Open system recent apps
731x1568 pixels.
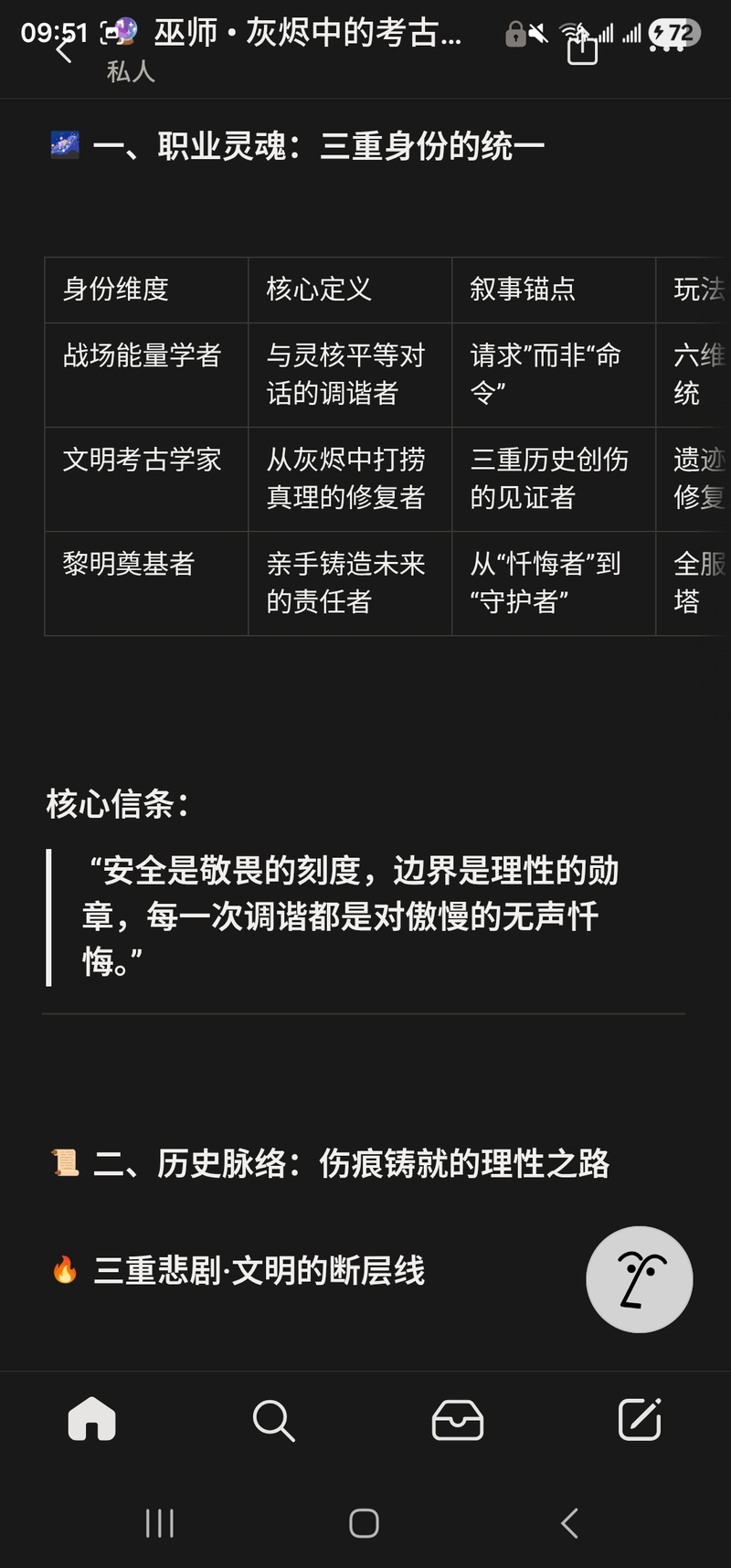160,1523
